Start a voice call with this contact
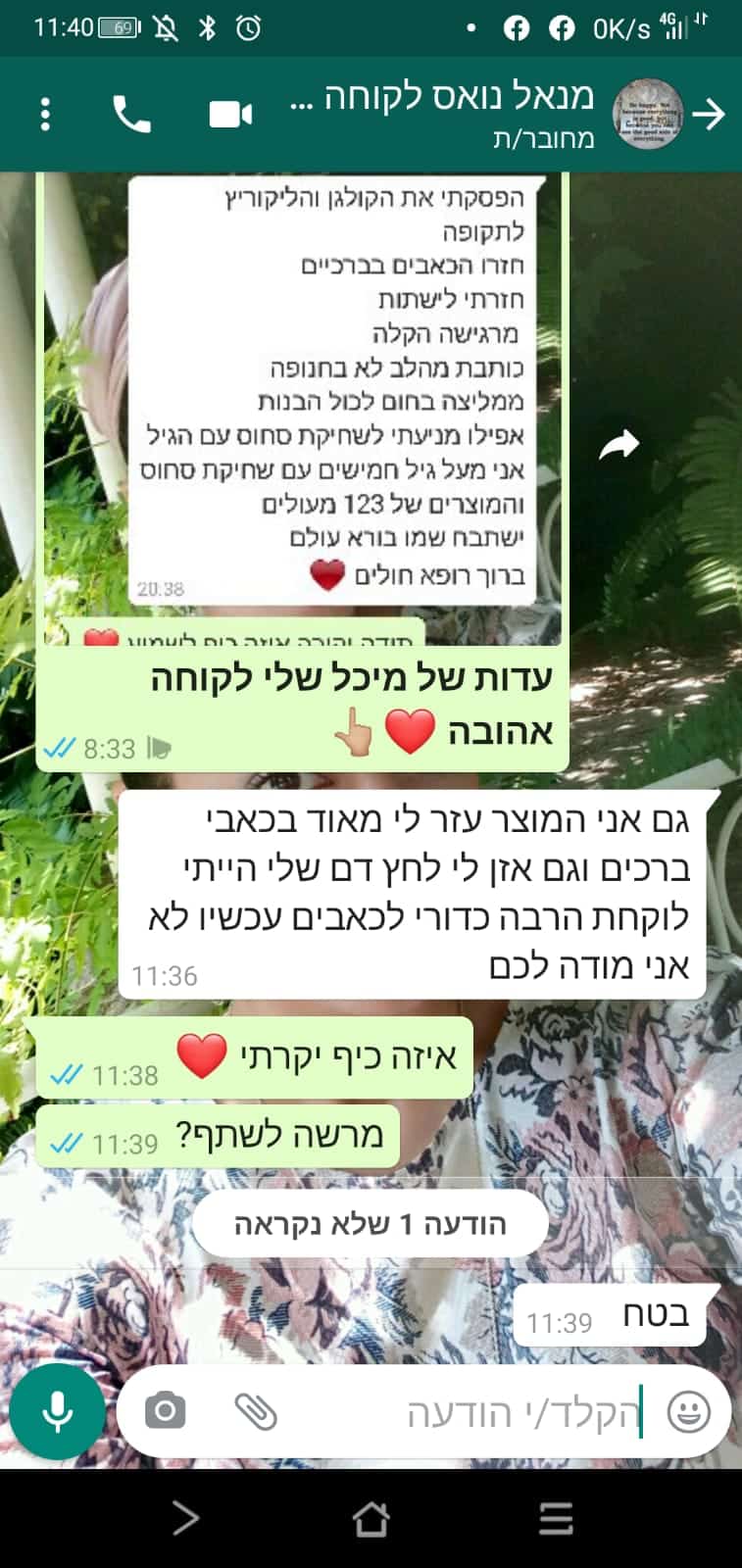Image resolution: width=742 pixels, height=1568 pixels. 131,115
